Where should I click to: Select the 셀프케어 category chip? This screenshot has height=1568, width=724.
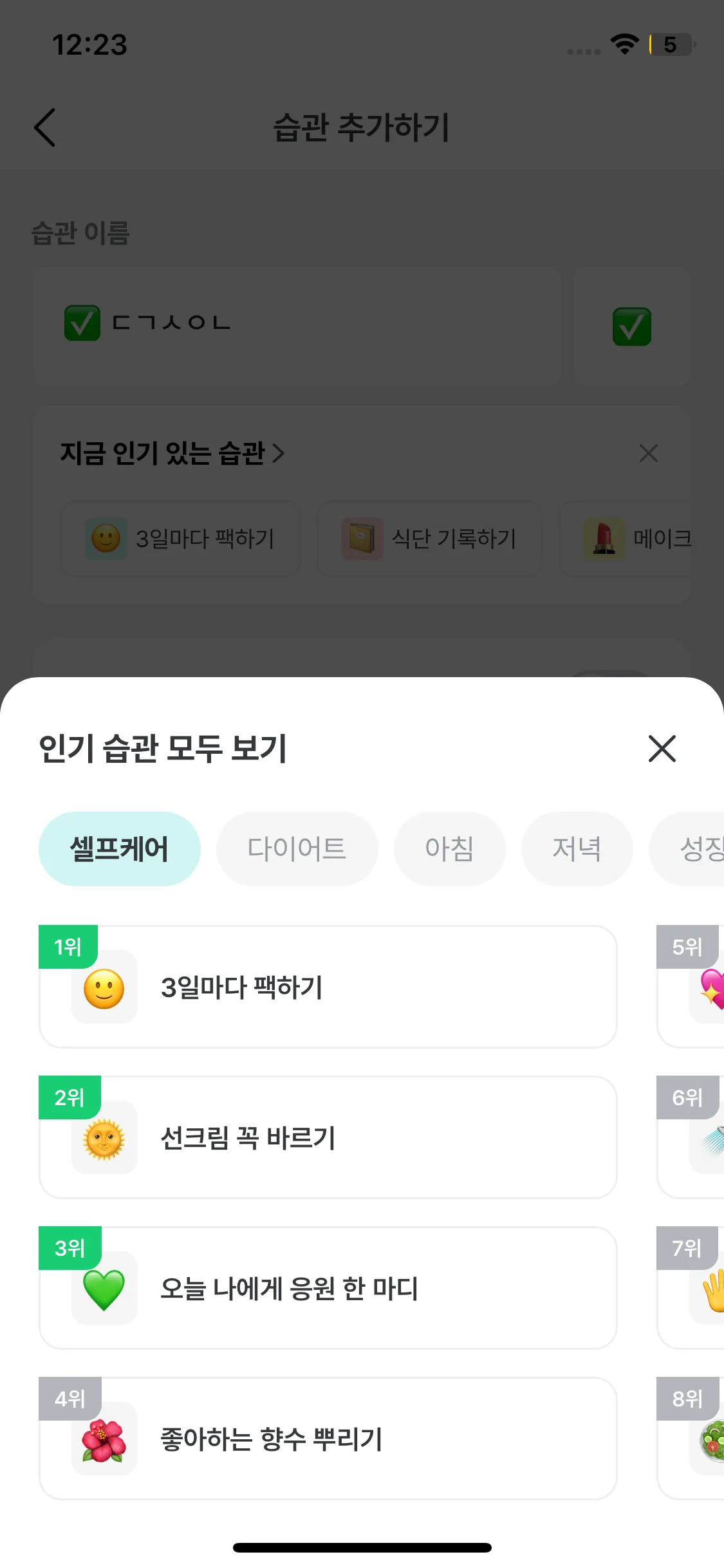[x=120, y=848]
